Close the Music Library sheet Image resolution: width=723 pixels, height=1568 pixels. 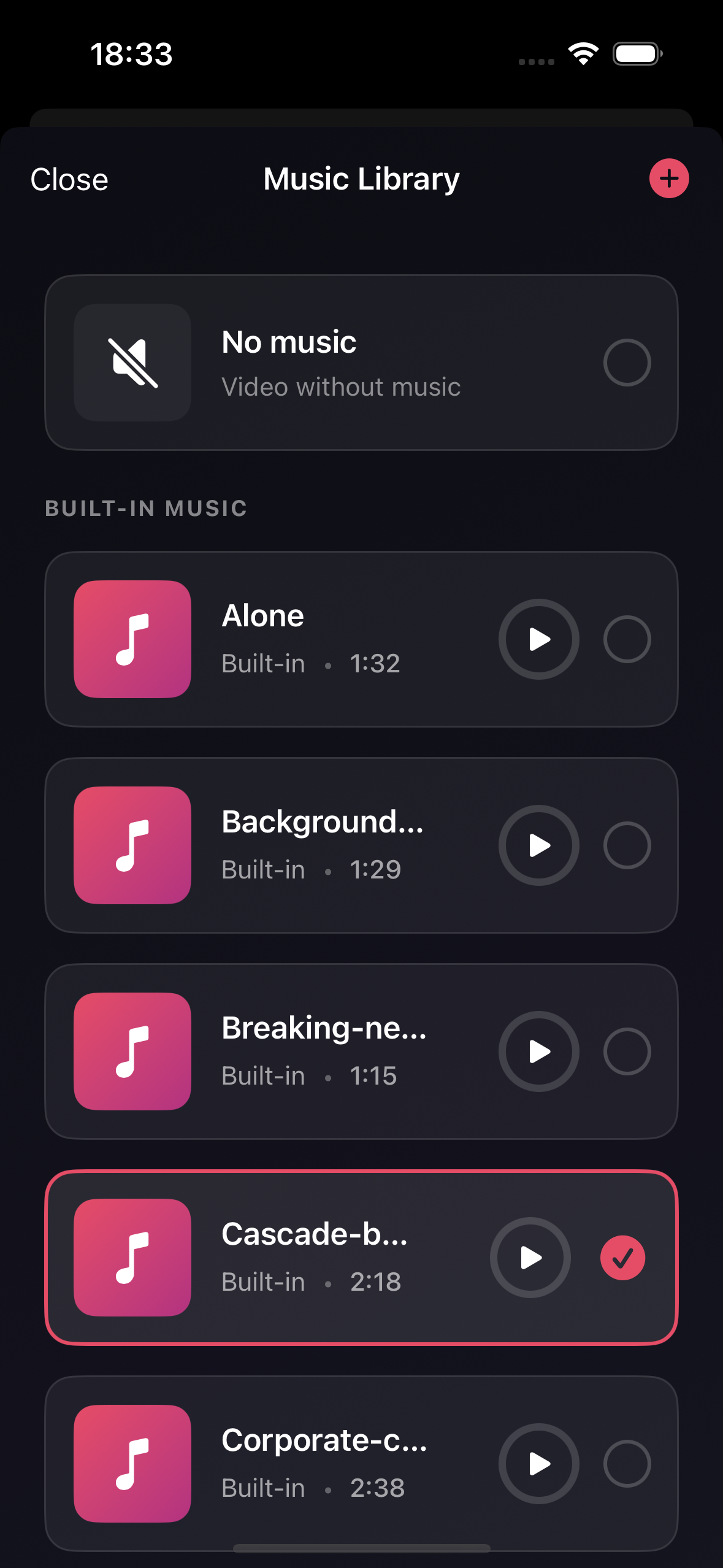pos(69,180)
